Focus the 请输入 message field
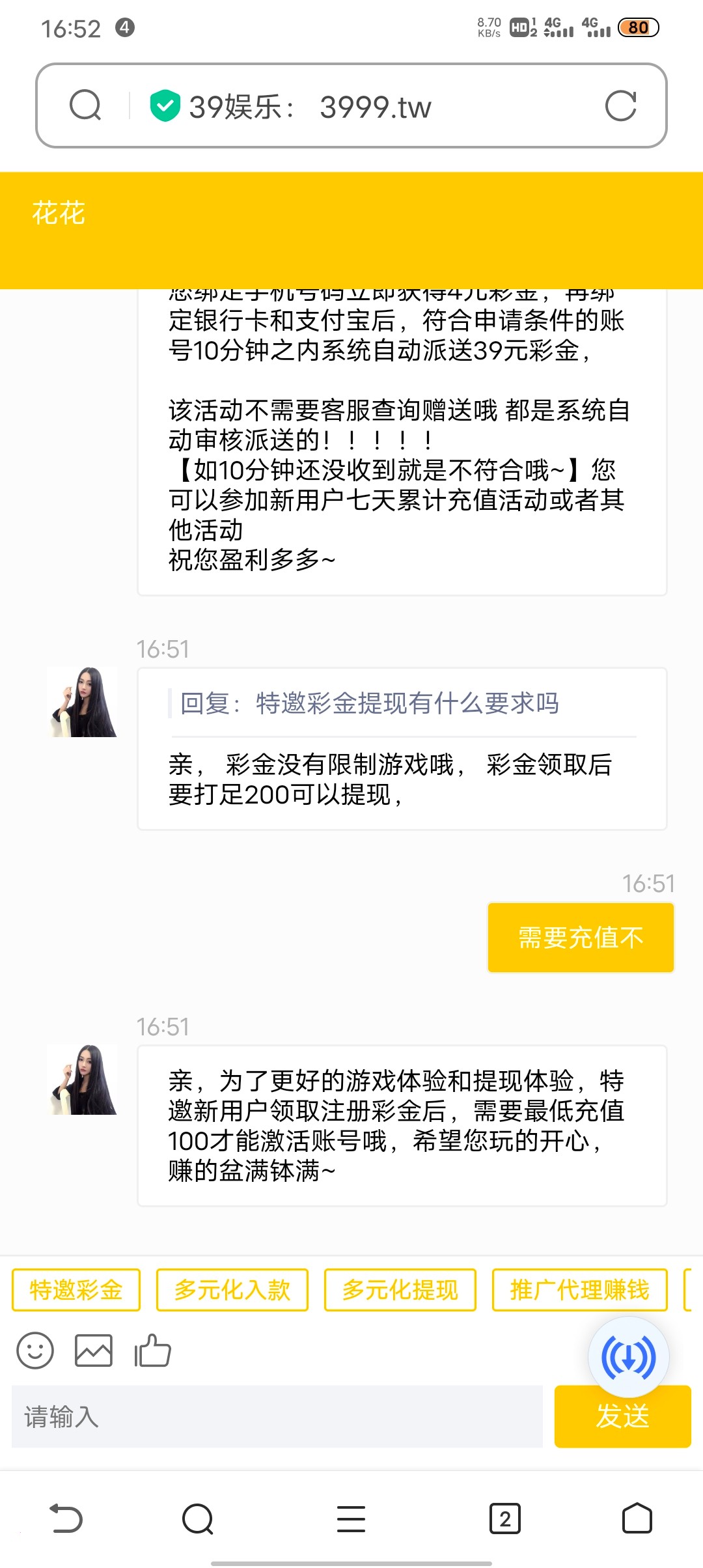The width and height of the screenshot is (703, 1568). (277, 1416)
